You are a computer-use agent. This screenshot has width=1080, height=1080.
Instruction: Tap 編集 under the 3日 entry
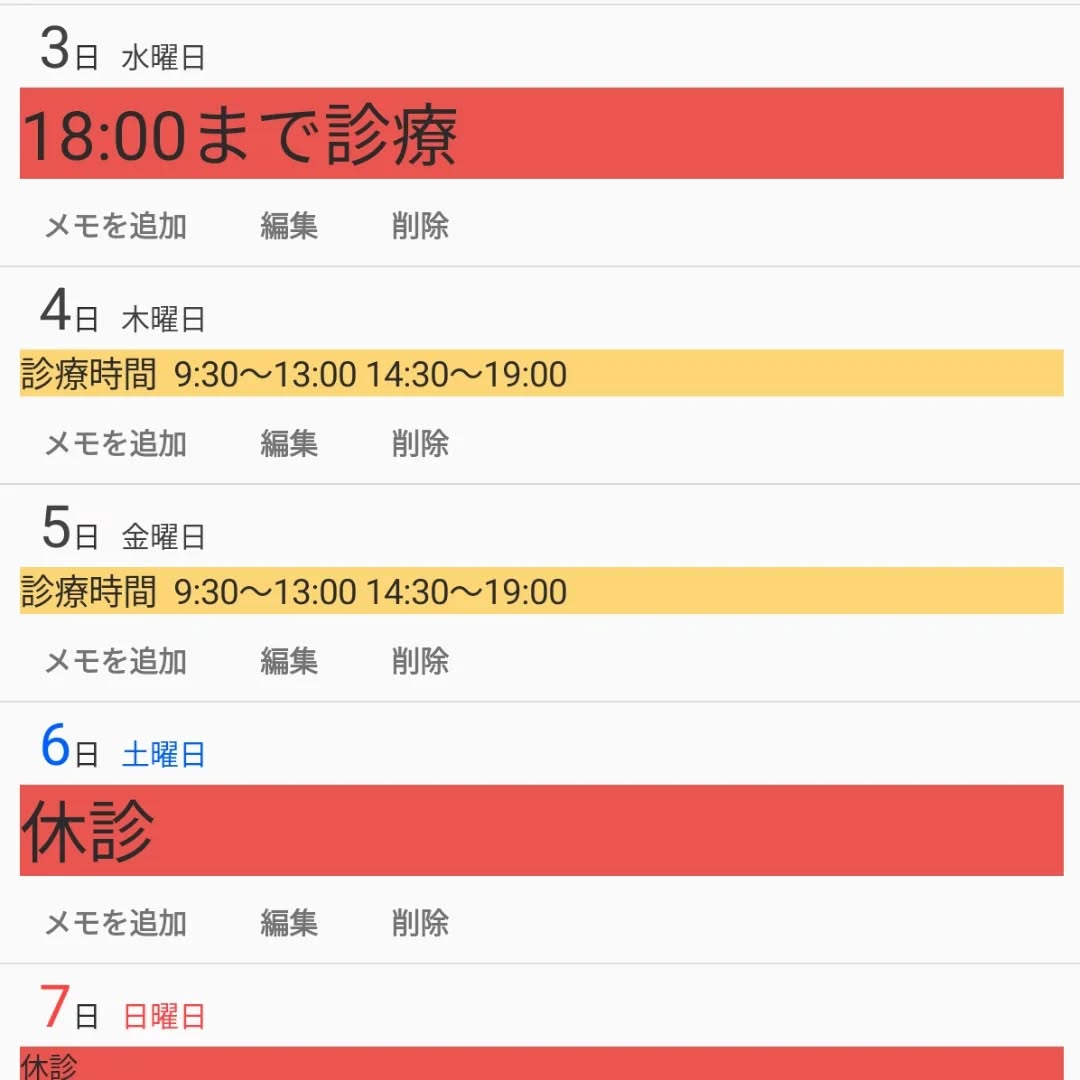coord(289,226)
